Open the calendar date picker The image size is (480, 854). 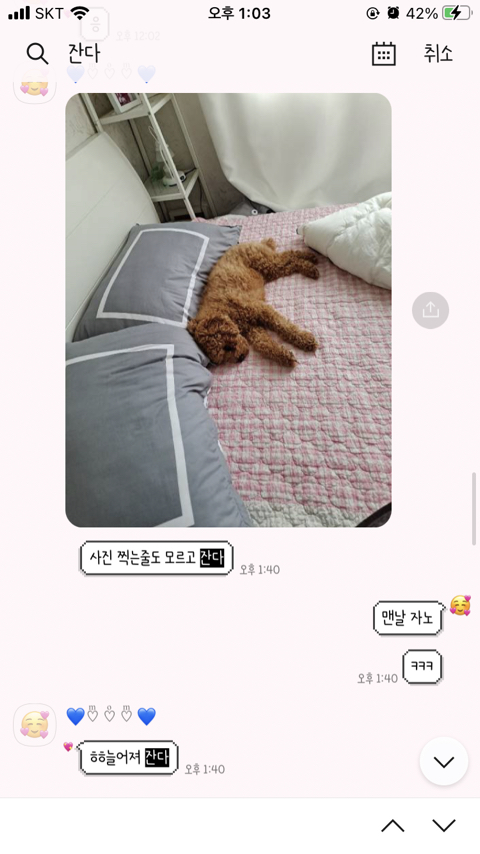coord(384,53)
